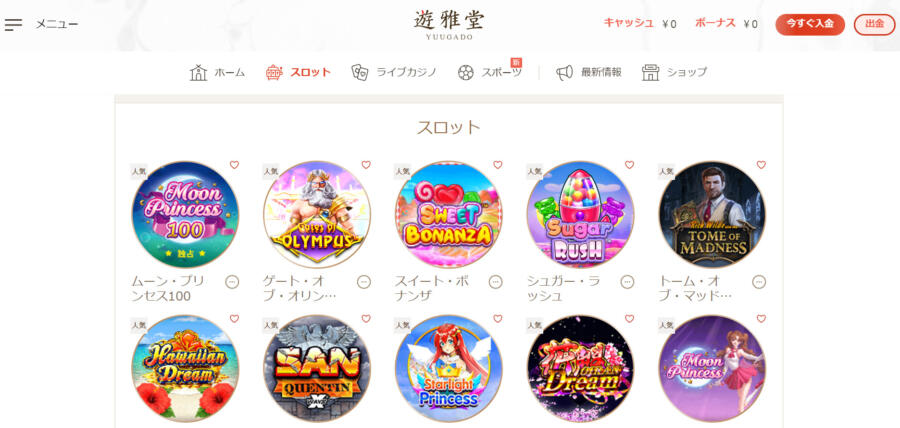Open the Sugar Rush game tile
Viewport: 900px width, 428px height.
580,214
